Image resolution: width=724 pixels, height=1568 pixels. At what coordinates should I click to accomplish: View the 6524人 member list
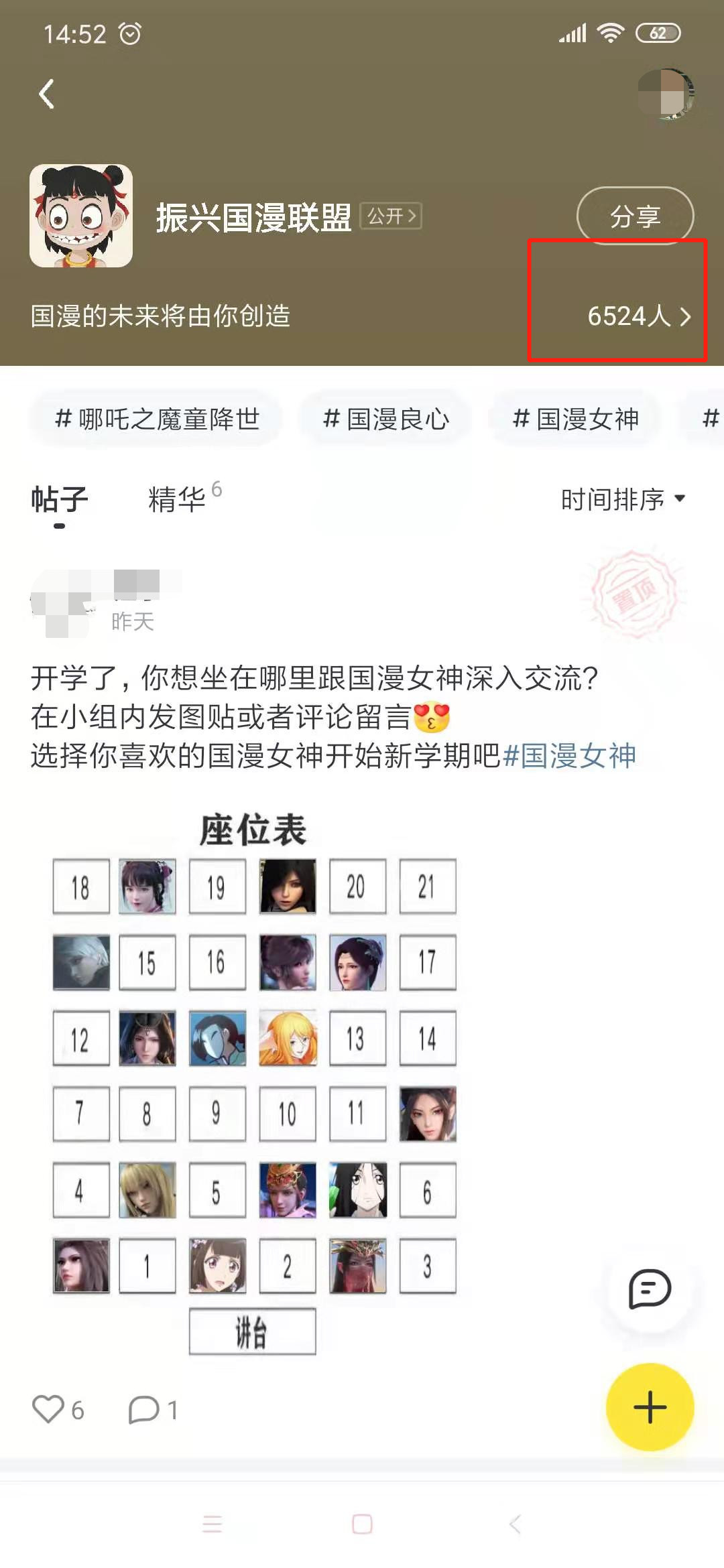click(638, 316)
